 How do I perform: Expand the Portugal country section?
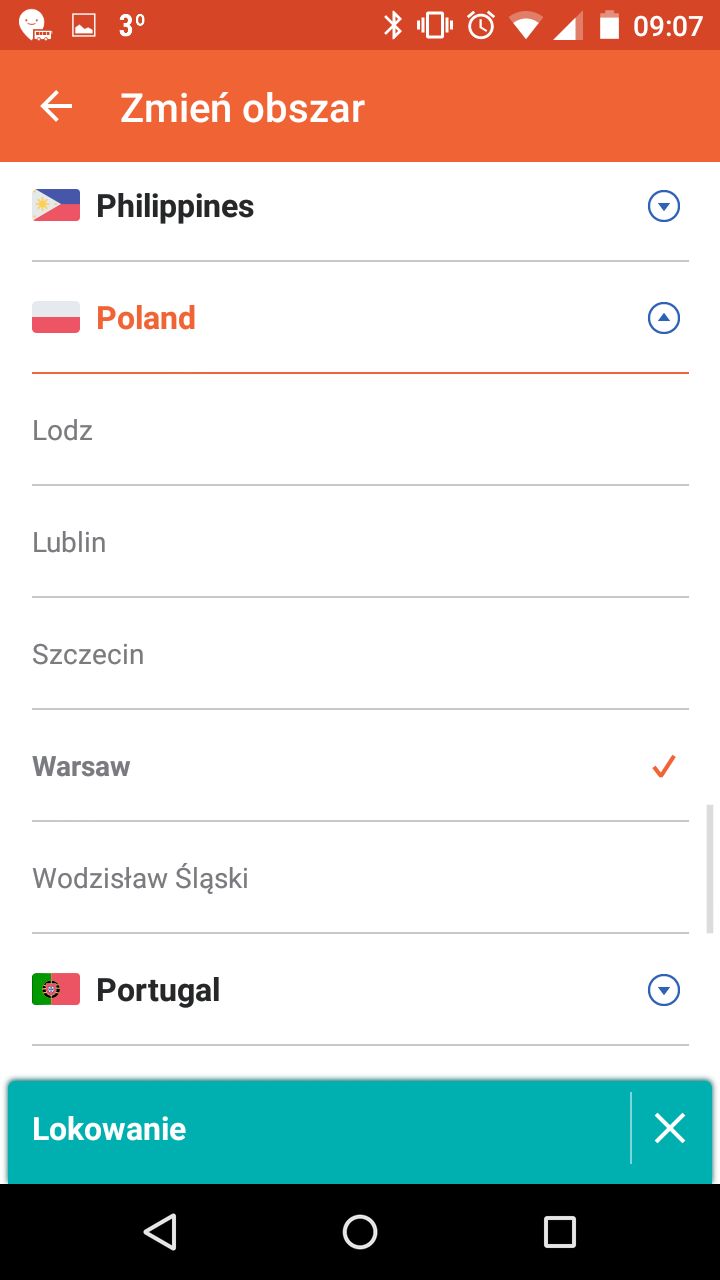tap(360, 990)
